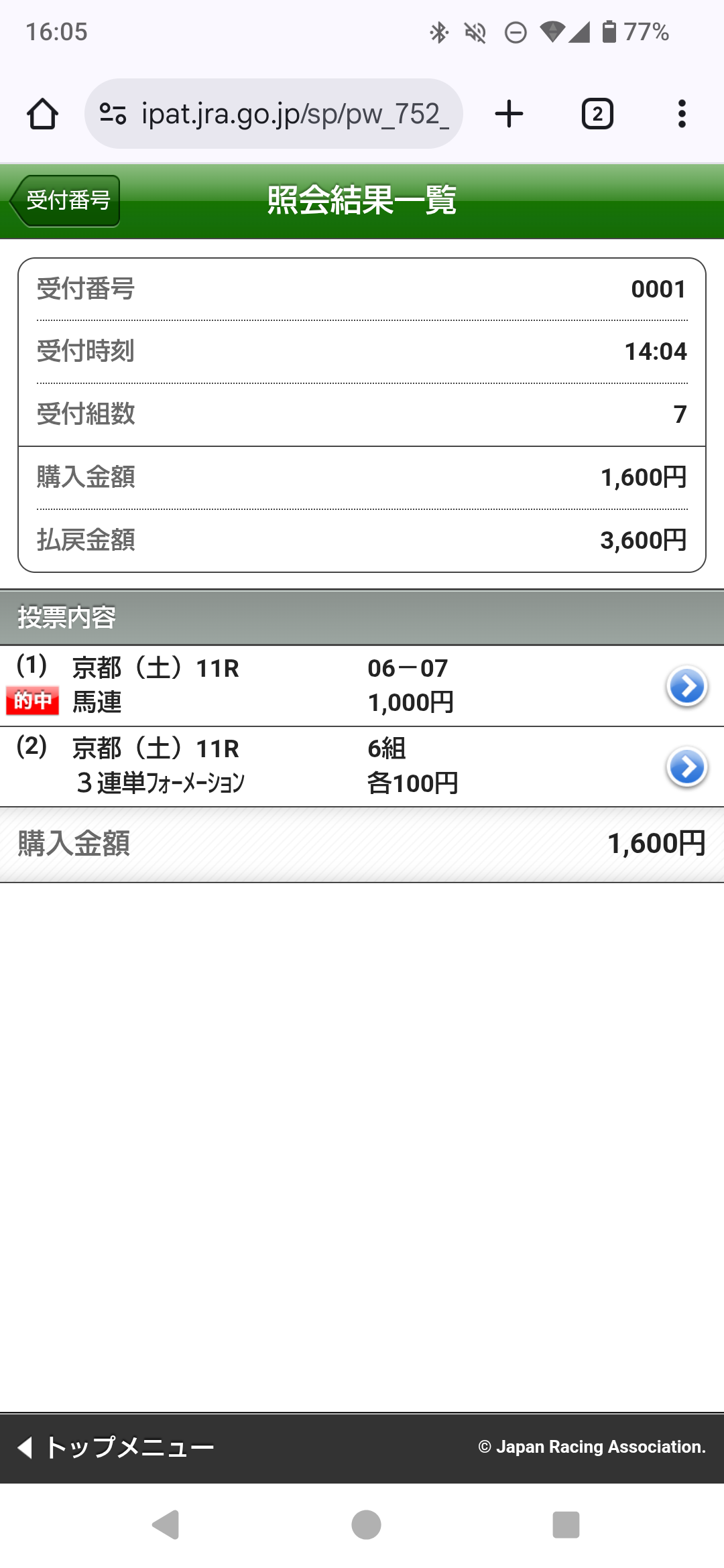Go back to 受付番号 list

[66, 200]
